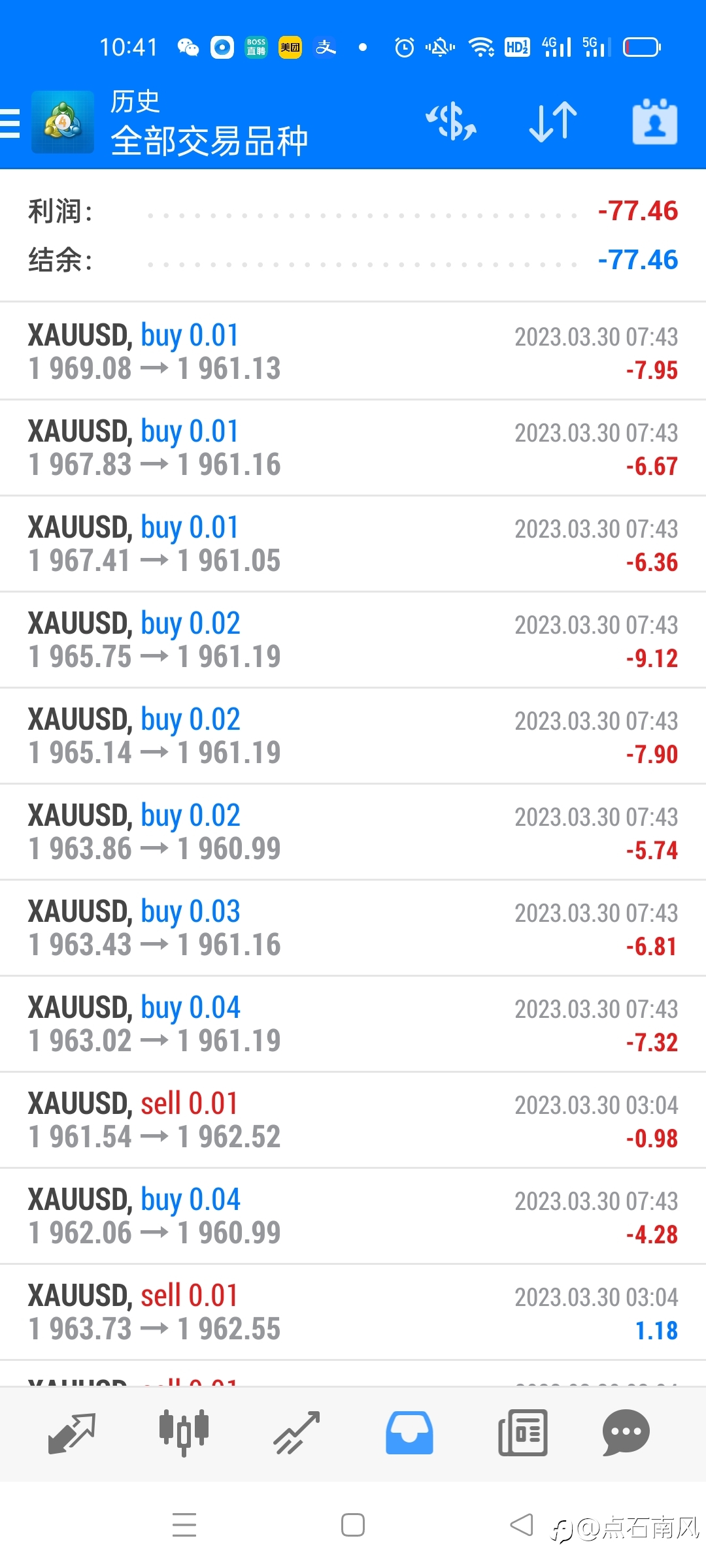
Task: Expand the buy 0.01 trade at 1 969.08
Action: click(353, 351)
